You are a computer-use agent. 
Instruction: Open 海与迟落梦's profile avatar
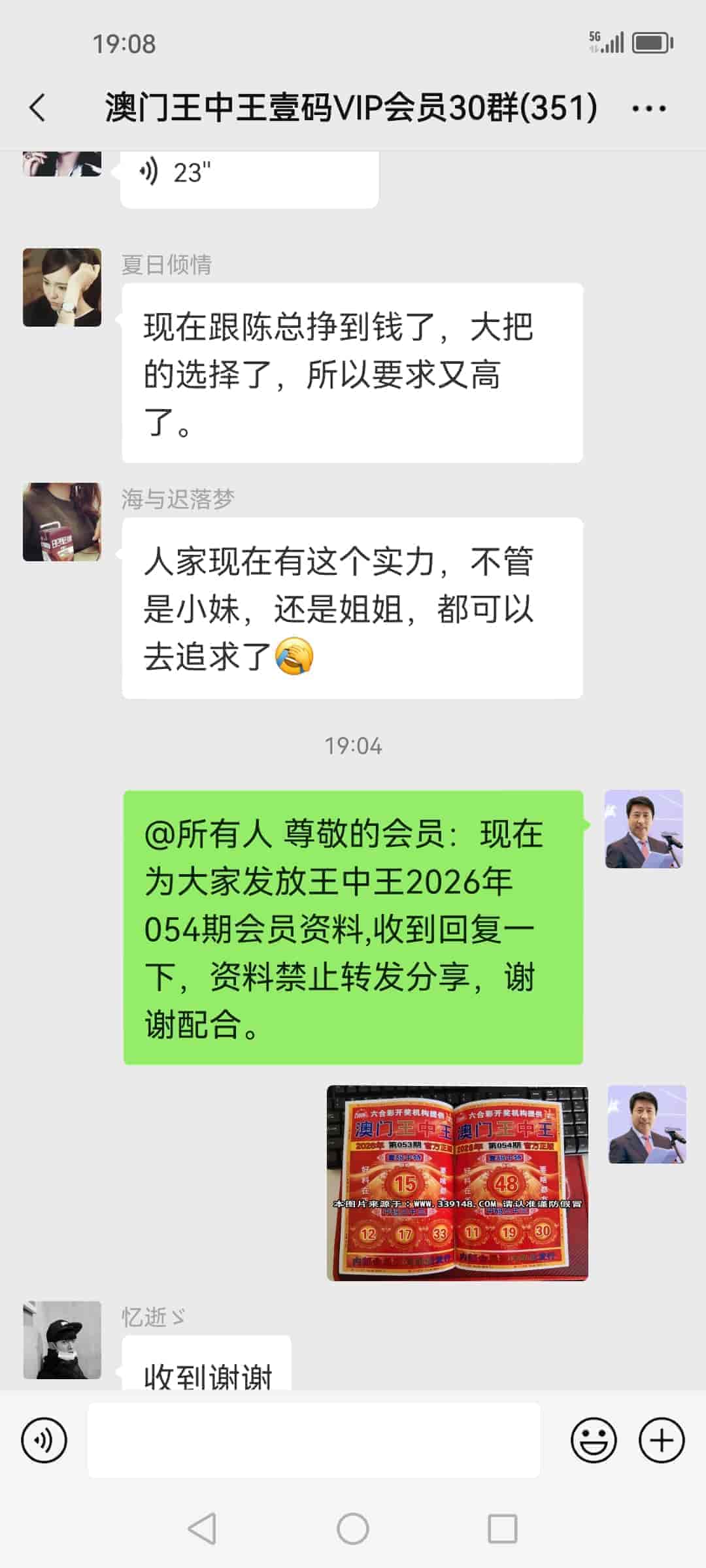pos(62,522)
